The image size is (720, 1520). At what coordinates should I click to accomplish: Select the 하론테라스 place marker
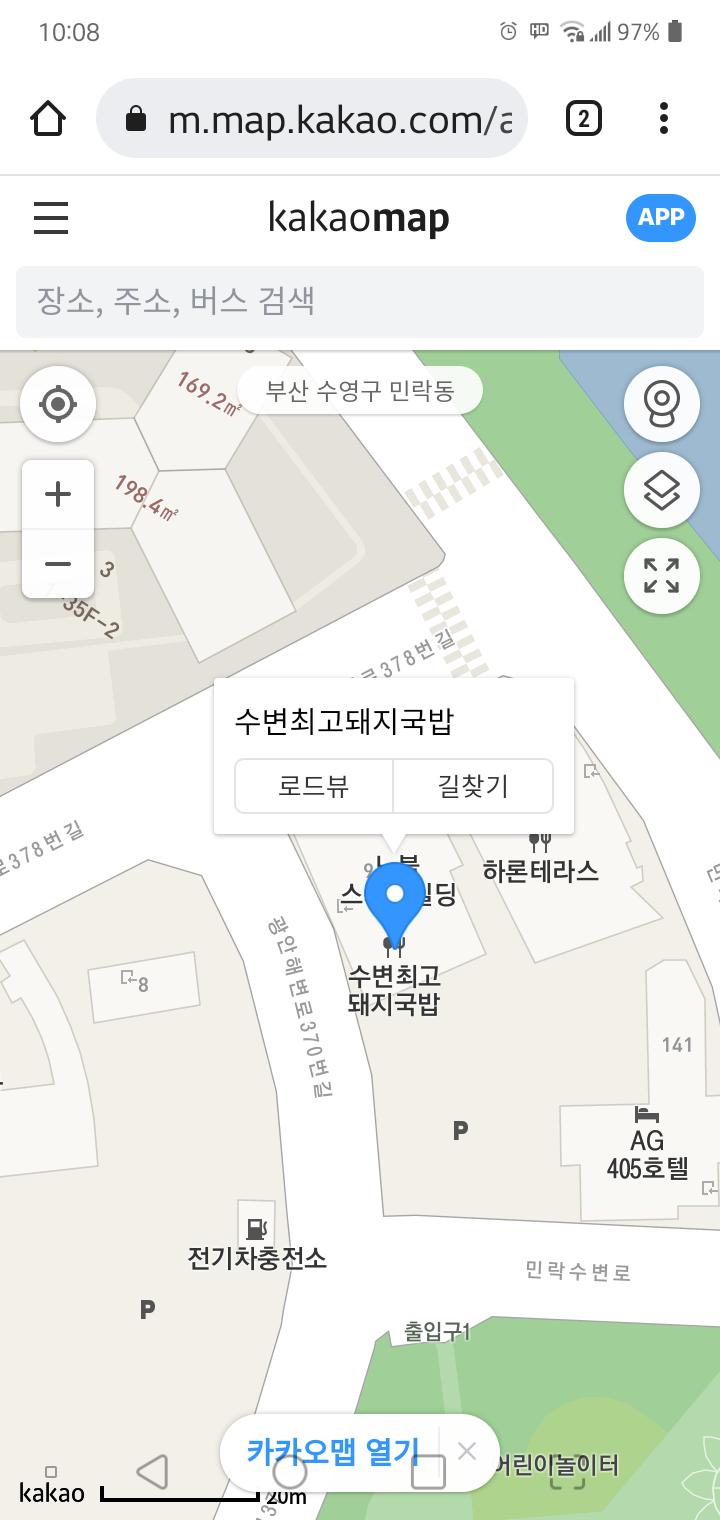[x=540, y=860]
